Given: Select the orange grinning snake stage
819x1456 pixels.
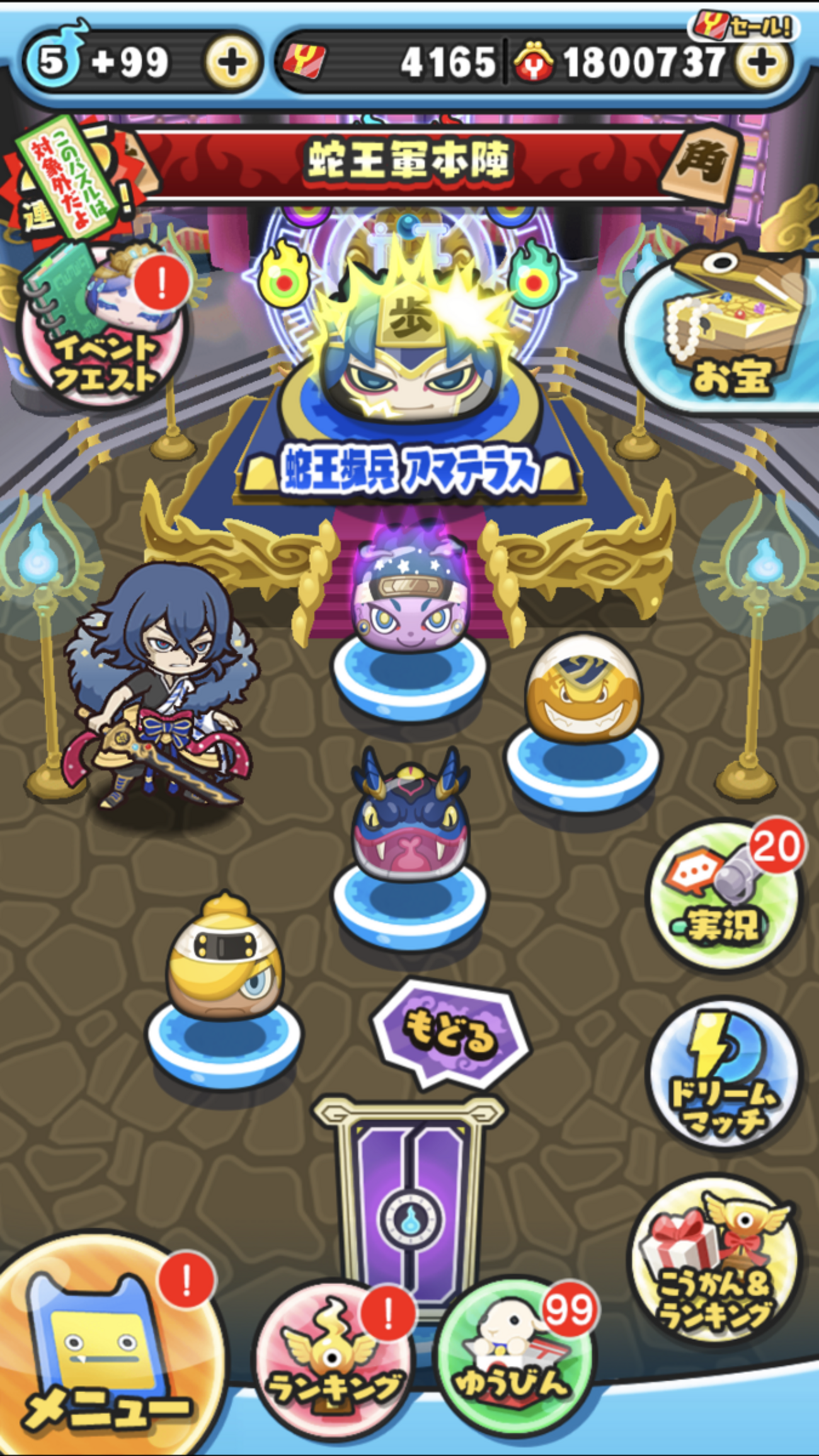Looking at the screenshot, I should 583,718.
